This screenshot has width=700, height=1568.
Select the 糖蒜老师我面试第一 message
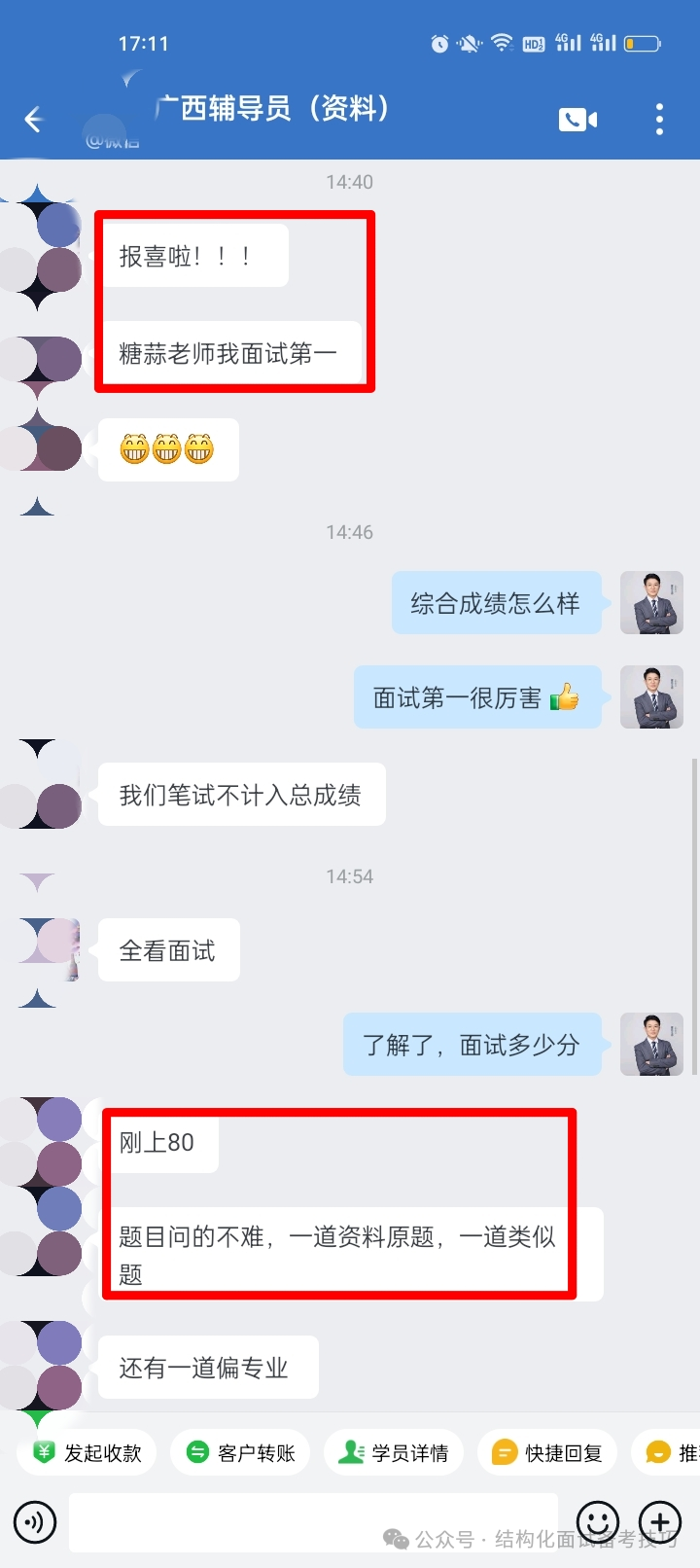(x=230, y=353)
